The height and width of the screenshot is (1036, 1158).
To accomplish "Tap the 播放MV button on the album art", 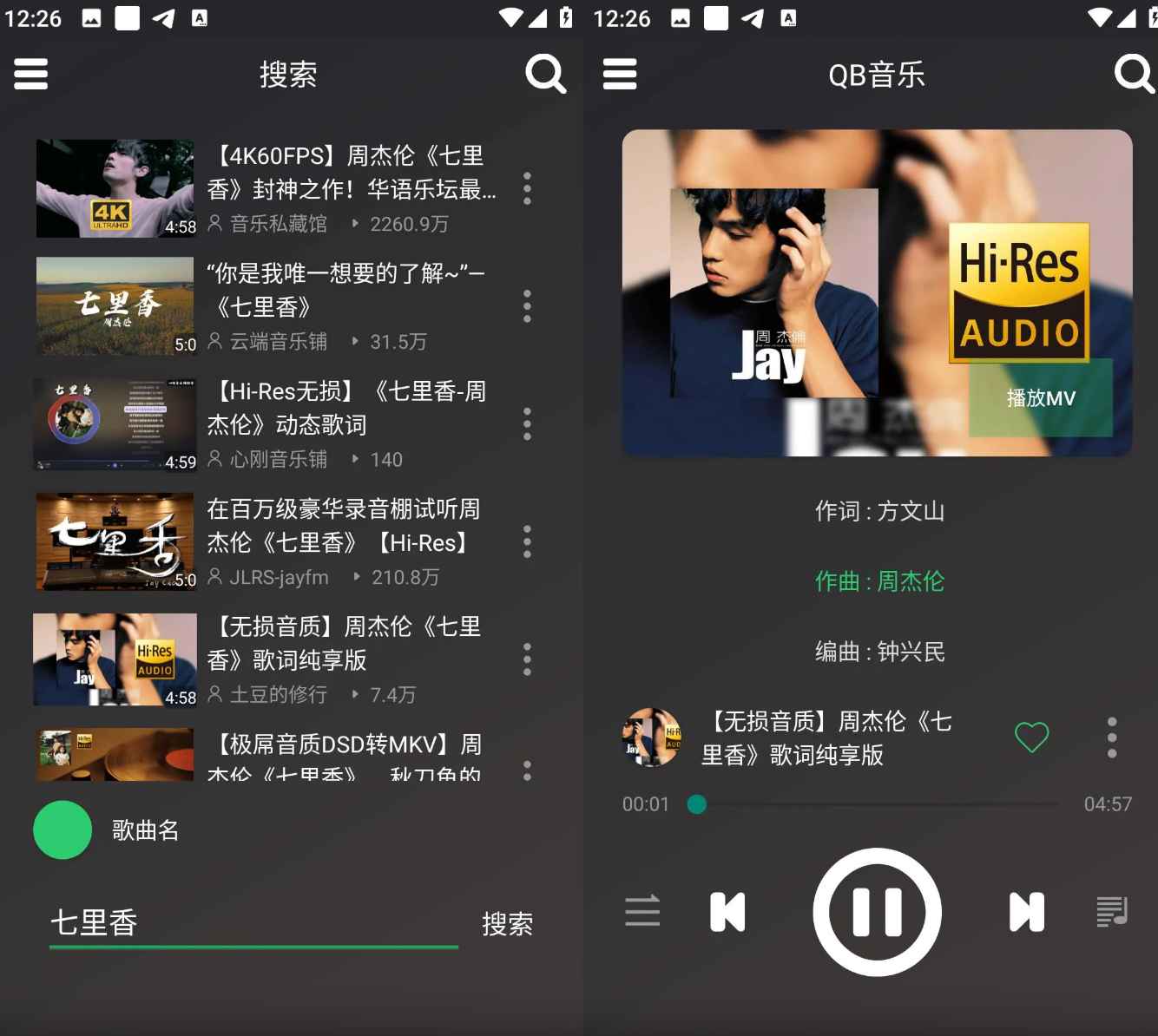I will pos(1041,398).
